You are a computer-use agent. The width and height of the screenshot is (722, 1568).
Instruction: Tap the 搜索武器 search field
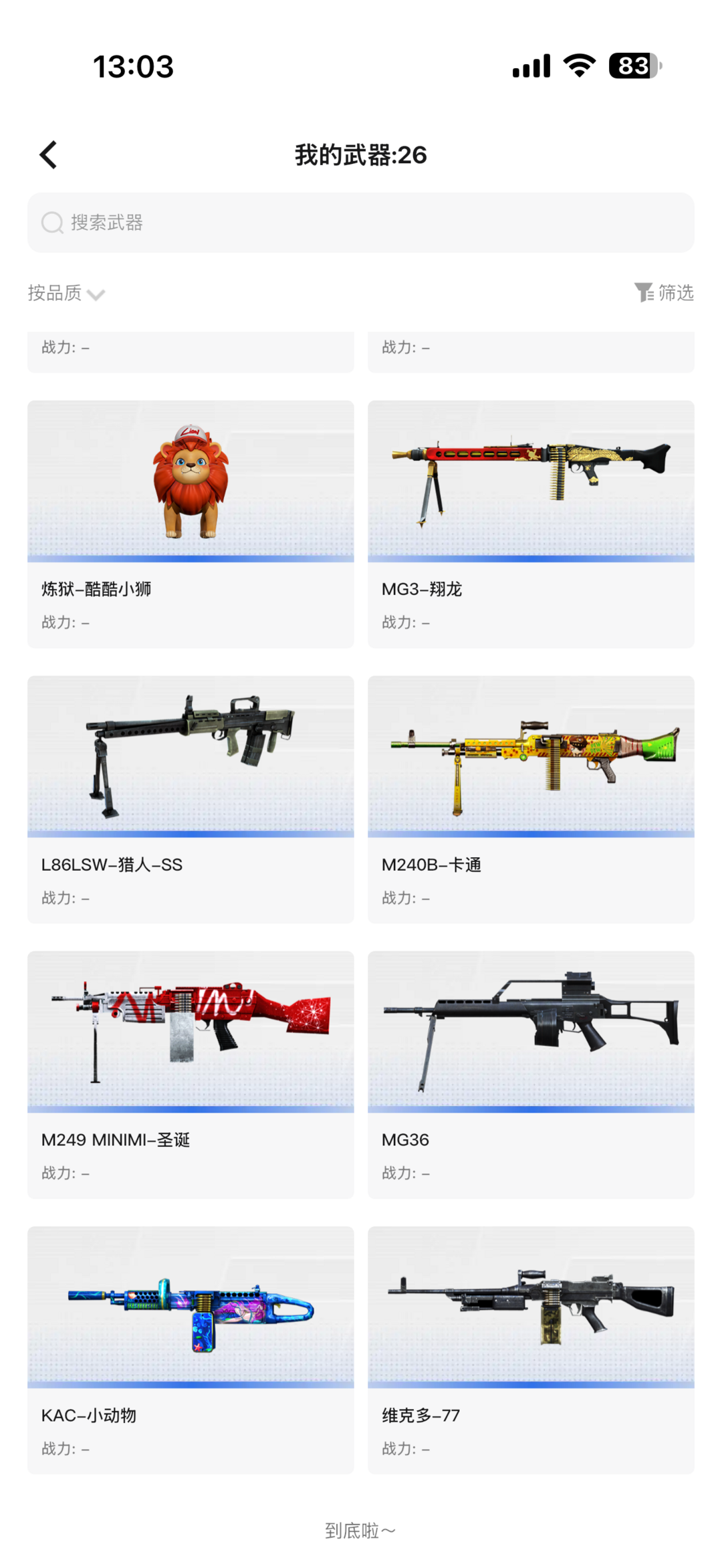pos(360,223)
